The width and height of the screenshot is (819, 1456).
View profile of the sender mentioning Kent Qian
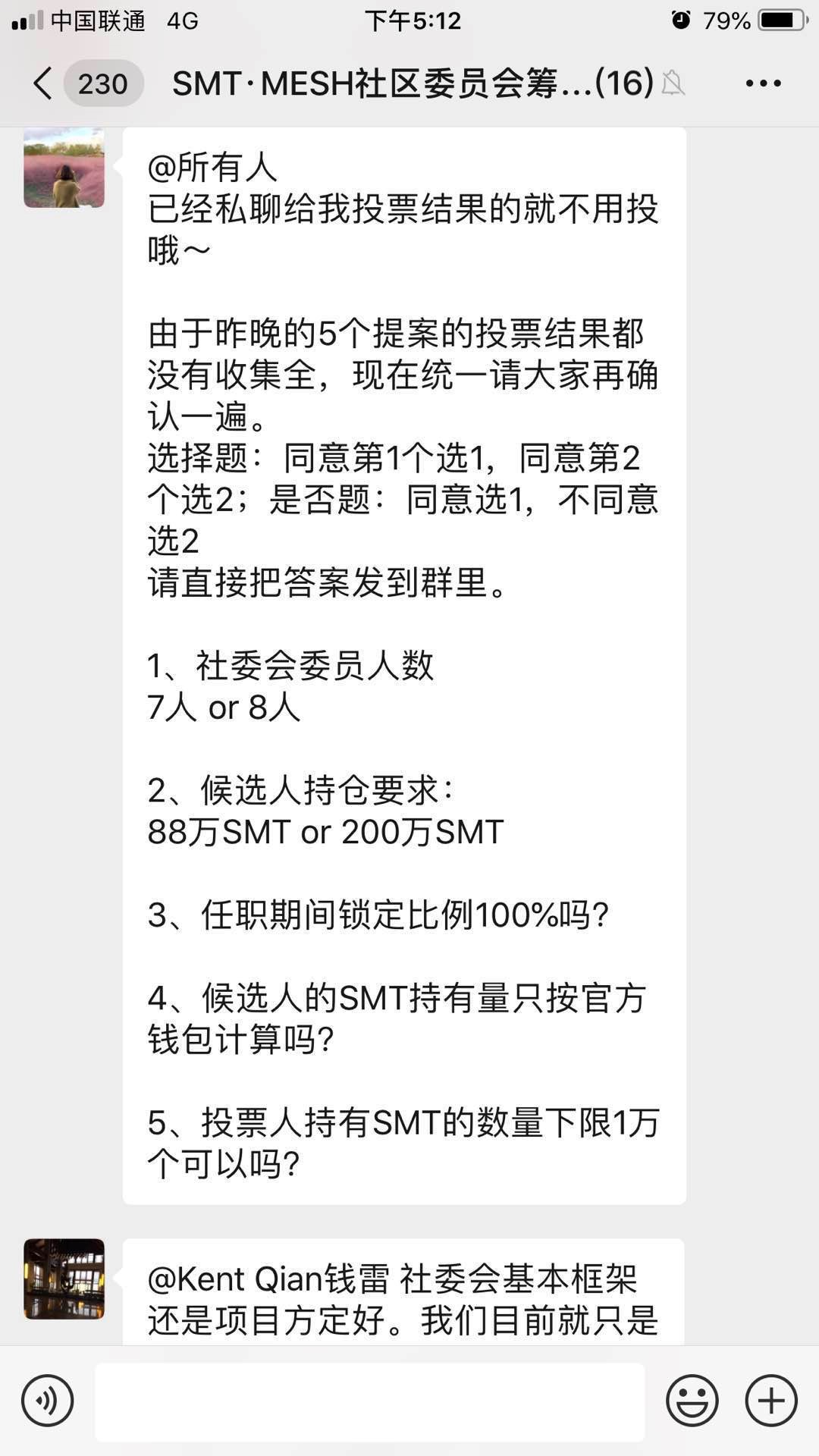pos(64,1279)
